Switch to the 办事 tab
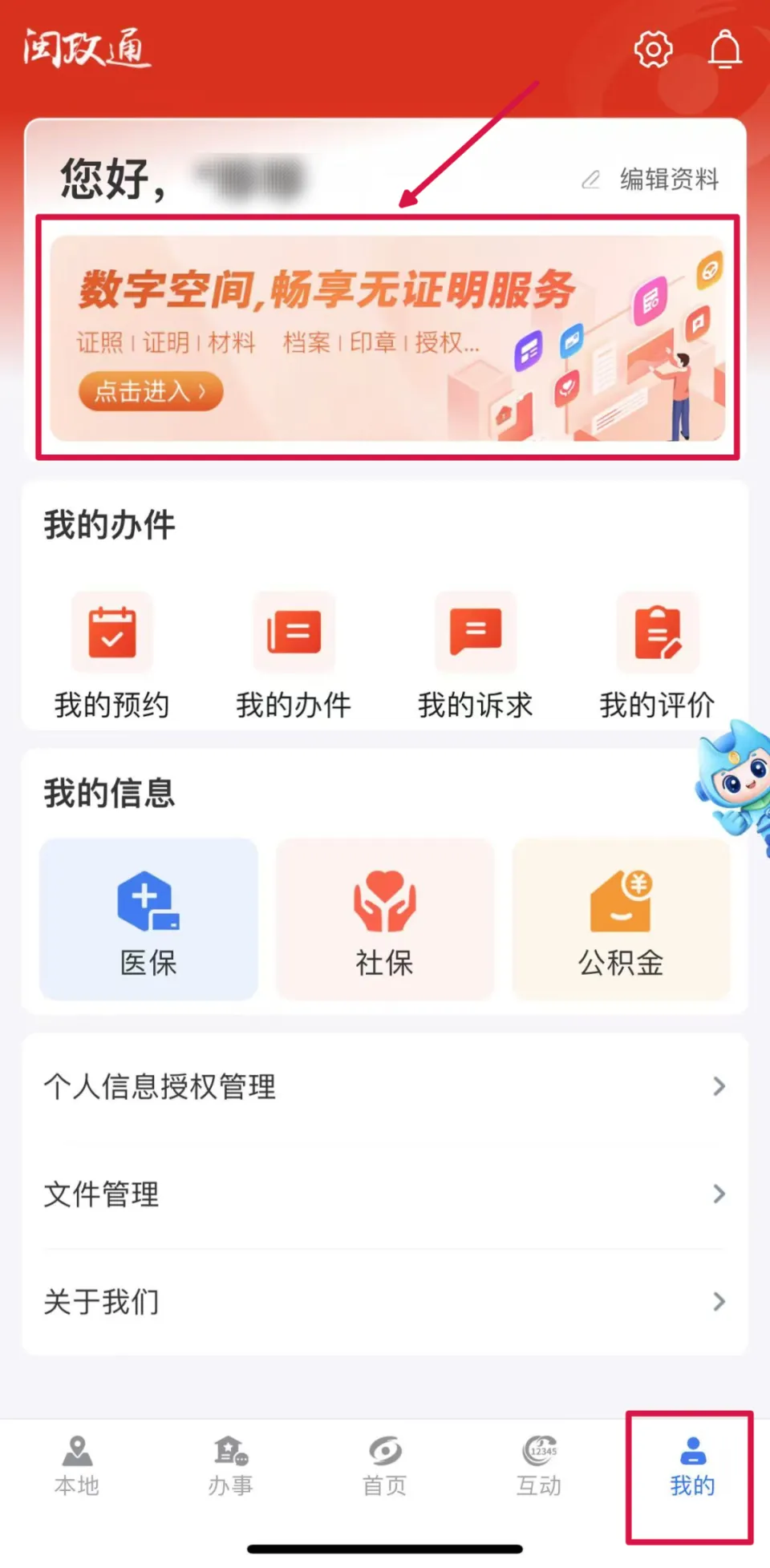The height and width of the screenshot is (1568, 770). 231,1465
